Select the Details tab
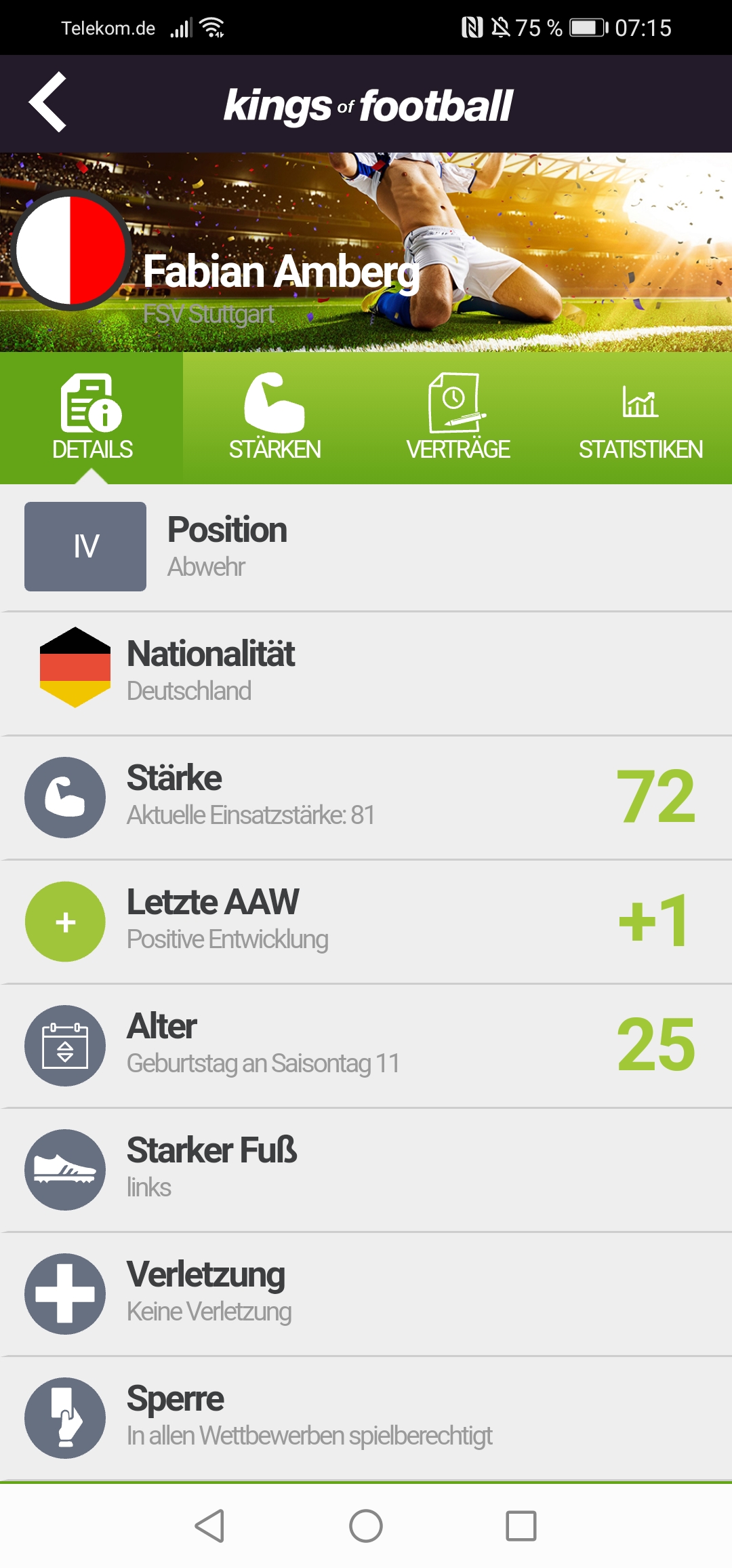This screenshot has height=1568, width=732. click(x=91, y=417)
